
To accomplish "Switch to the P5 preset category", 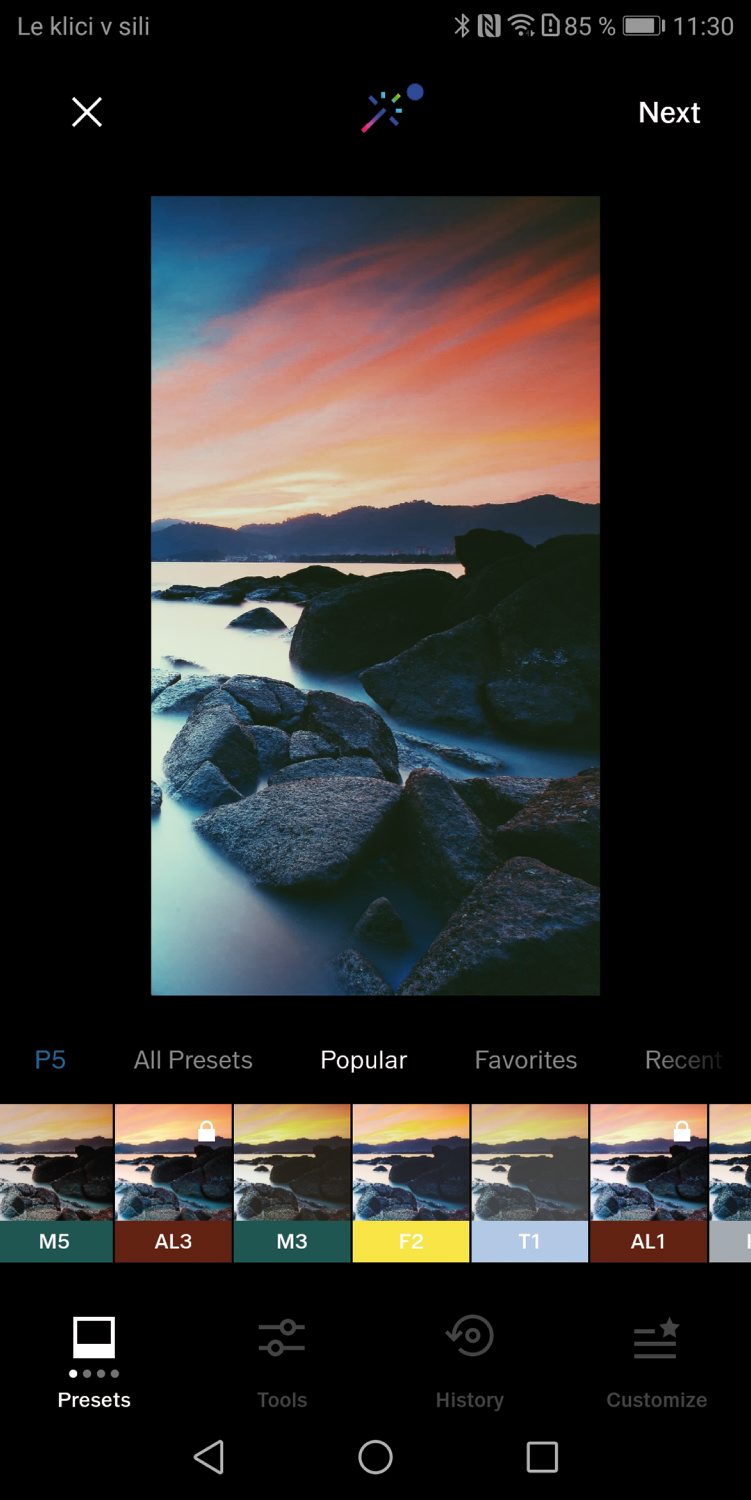I will 50,1060.
